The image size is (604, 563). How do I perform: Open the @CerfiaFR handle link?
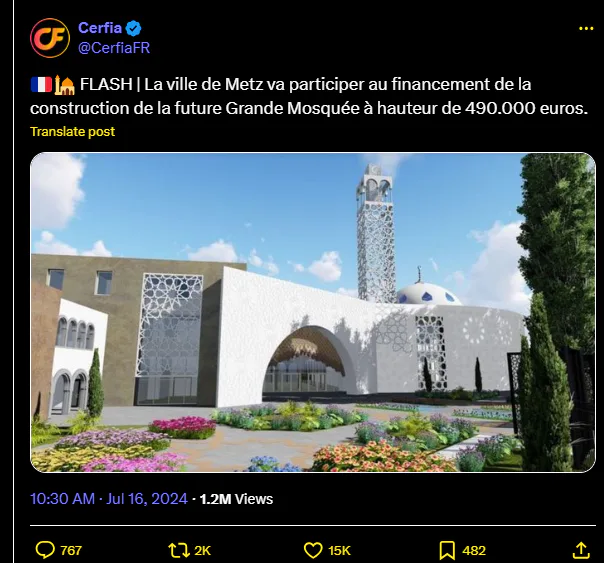point(114,48)
